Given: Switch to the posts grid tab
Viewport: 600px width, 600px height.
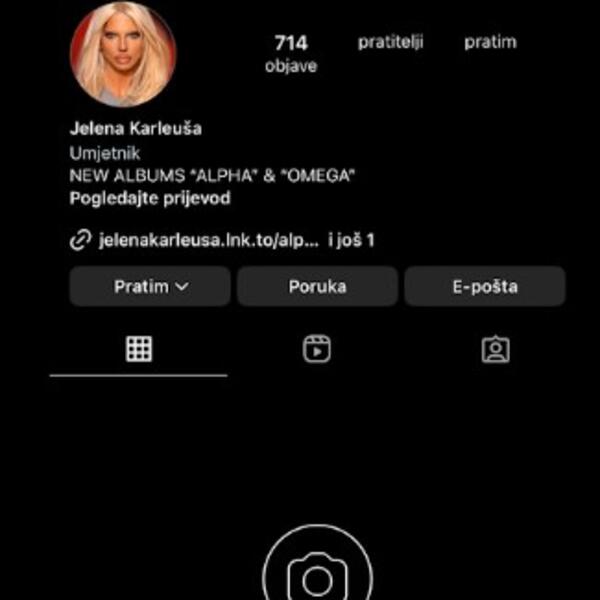Looking at the screenshot, I should [x=138, y=349].
